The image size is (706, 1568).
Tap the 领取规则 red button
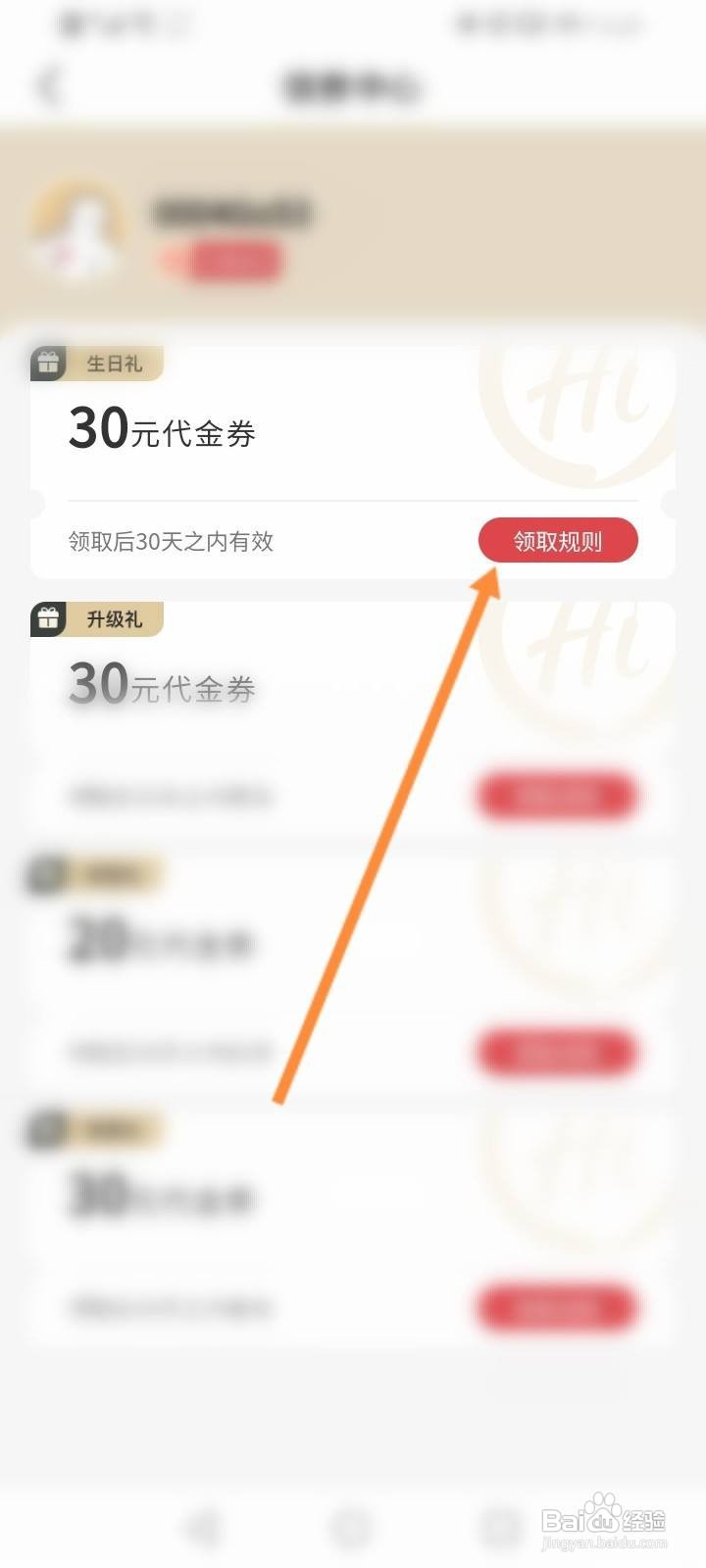point(558,540)
